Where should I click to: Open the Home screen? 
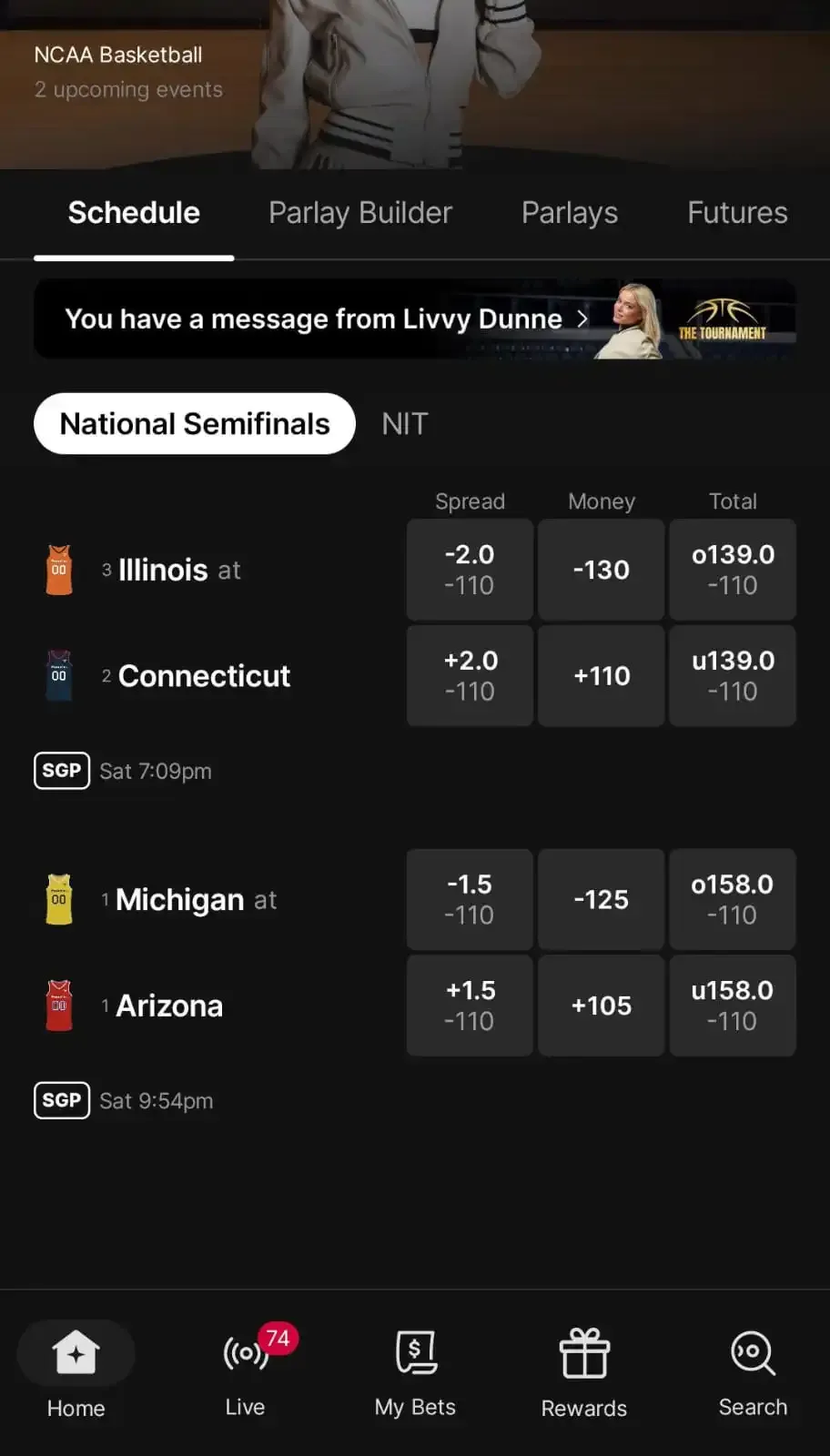point(76,1370)
